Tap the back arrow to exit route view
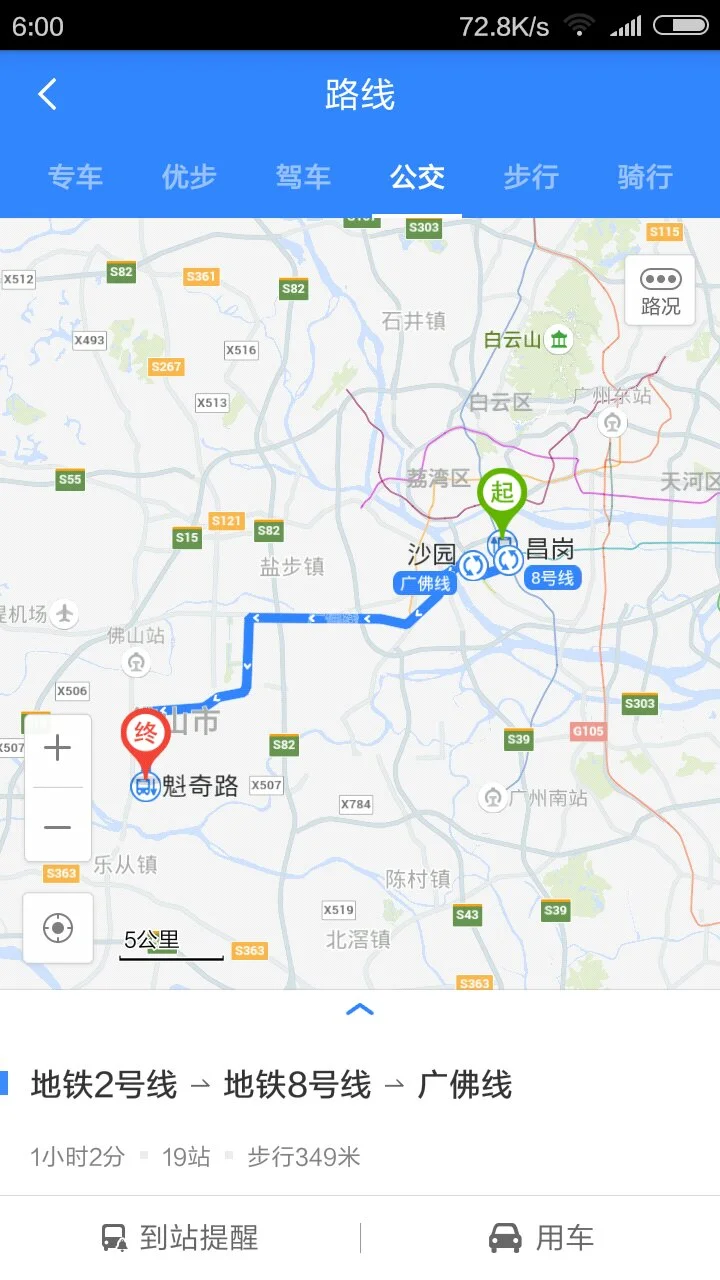 45,92
